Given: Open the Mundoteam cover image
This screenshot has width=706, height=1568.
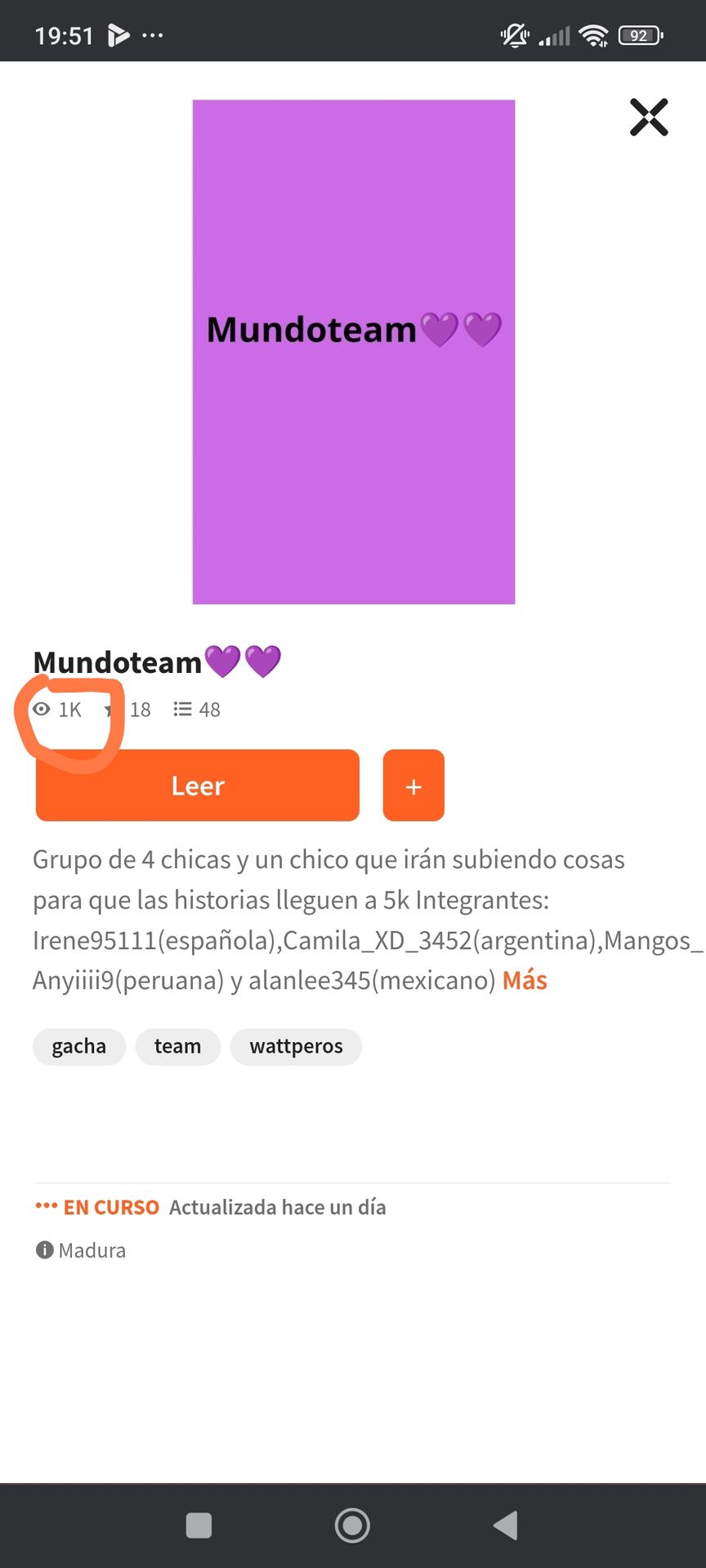Looking at the screenshot, I should (x=354, y=352).
